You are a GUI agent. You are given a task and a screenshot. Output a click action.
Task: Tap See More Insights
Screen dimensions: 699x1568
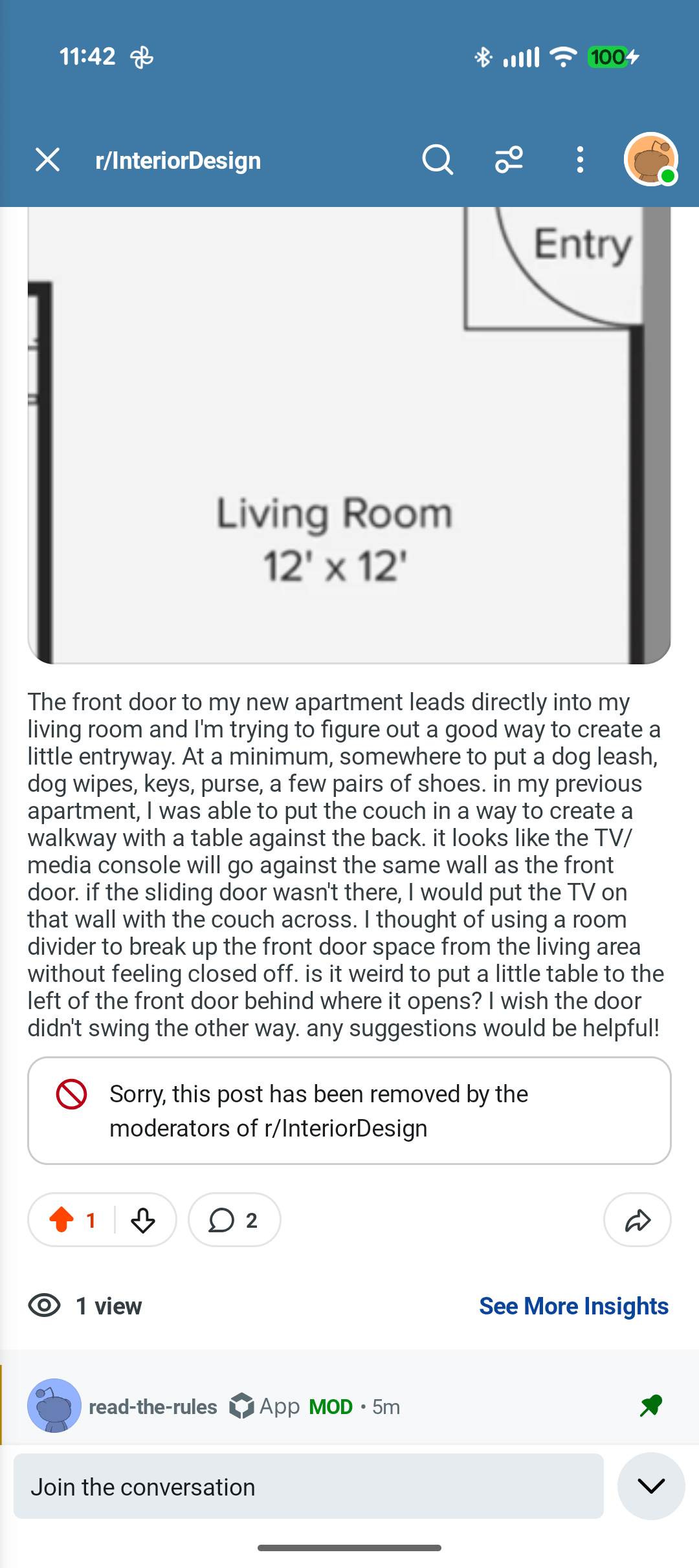pyautogui.click(x=573, y=1306)
